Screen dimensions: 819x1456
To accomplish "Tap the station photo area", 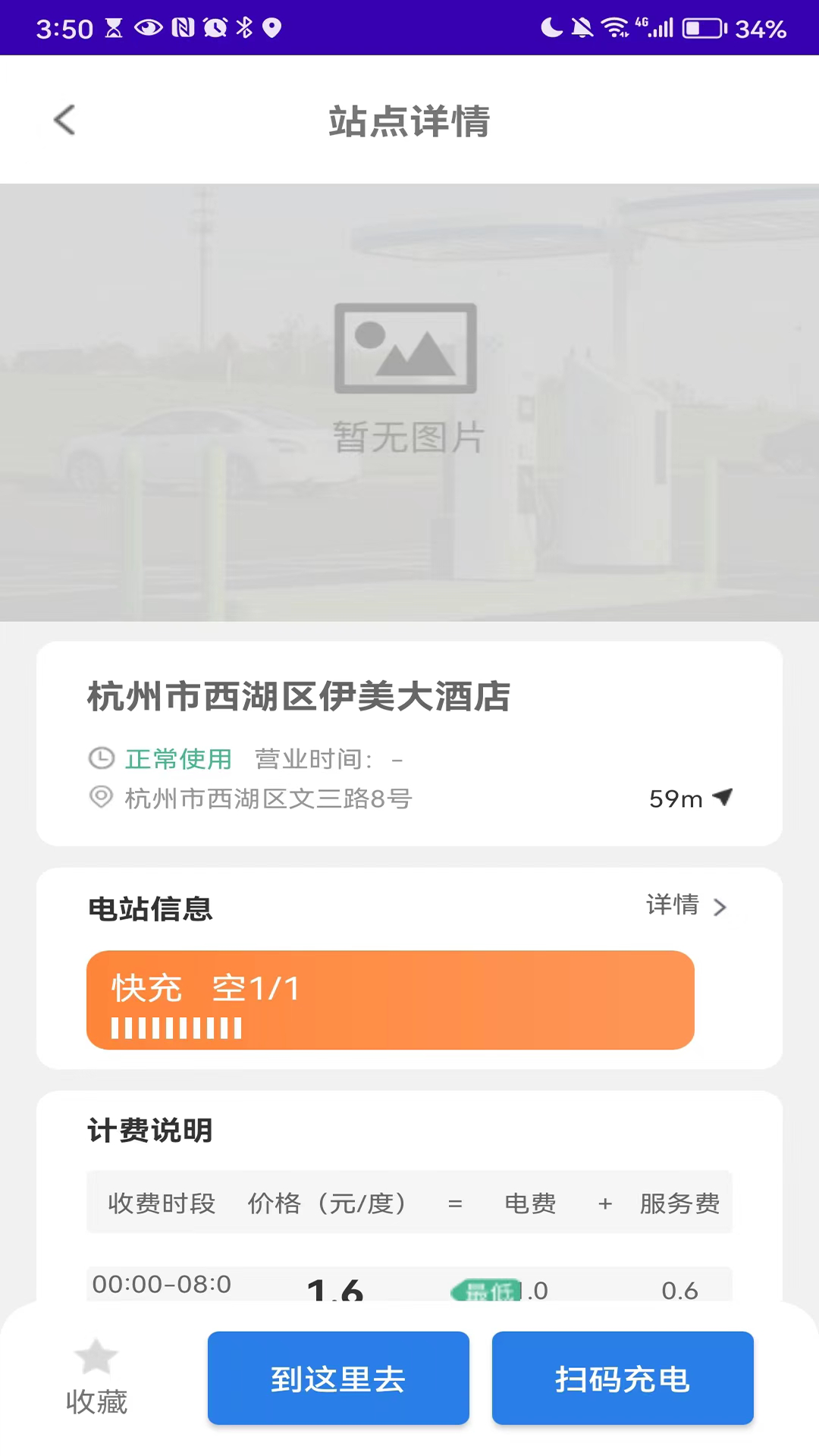I will [x=409, y=402].
